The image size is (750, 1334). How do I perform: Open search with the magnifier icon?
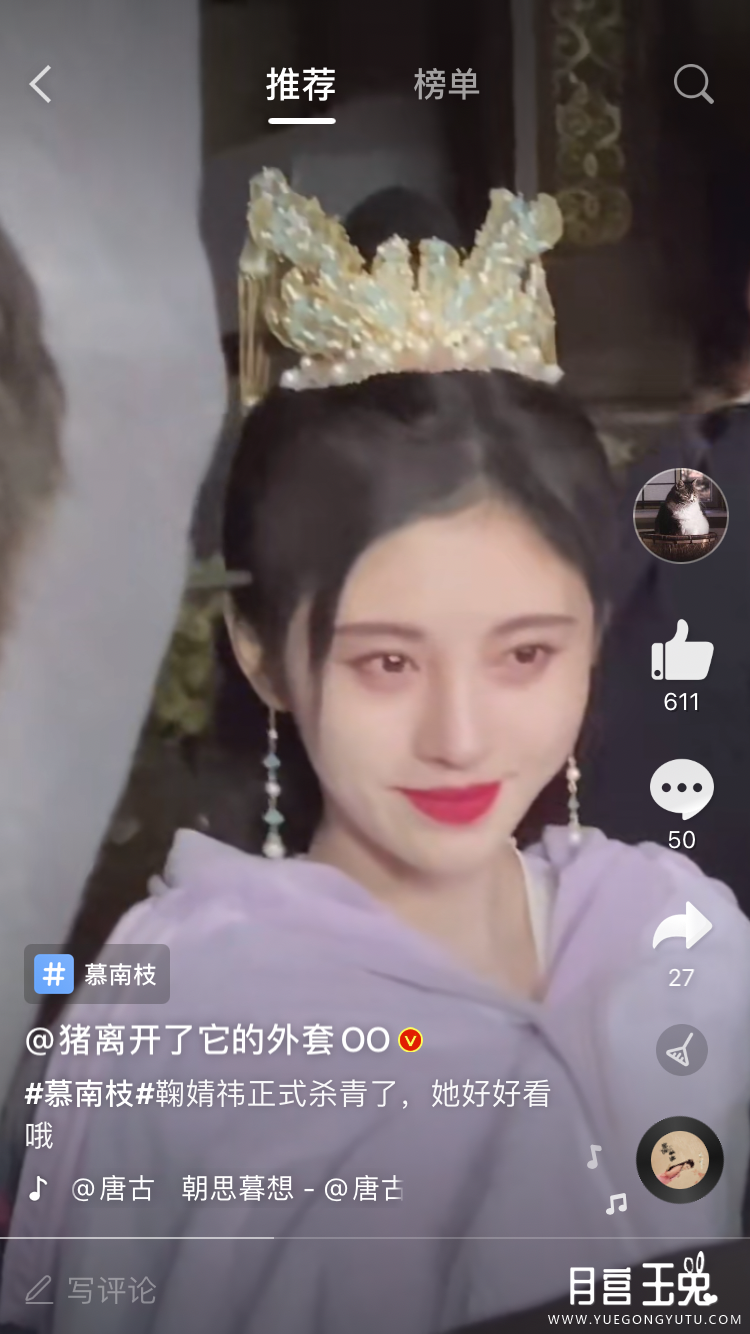[x=693, y=85]
